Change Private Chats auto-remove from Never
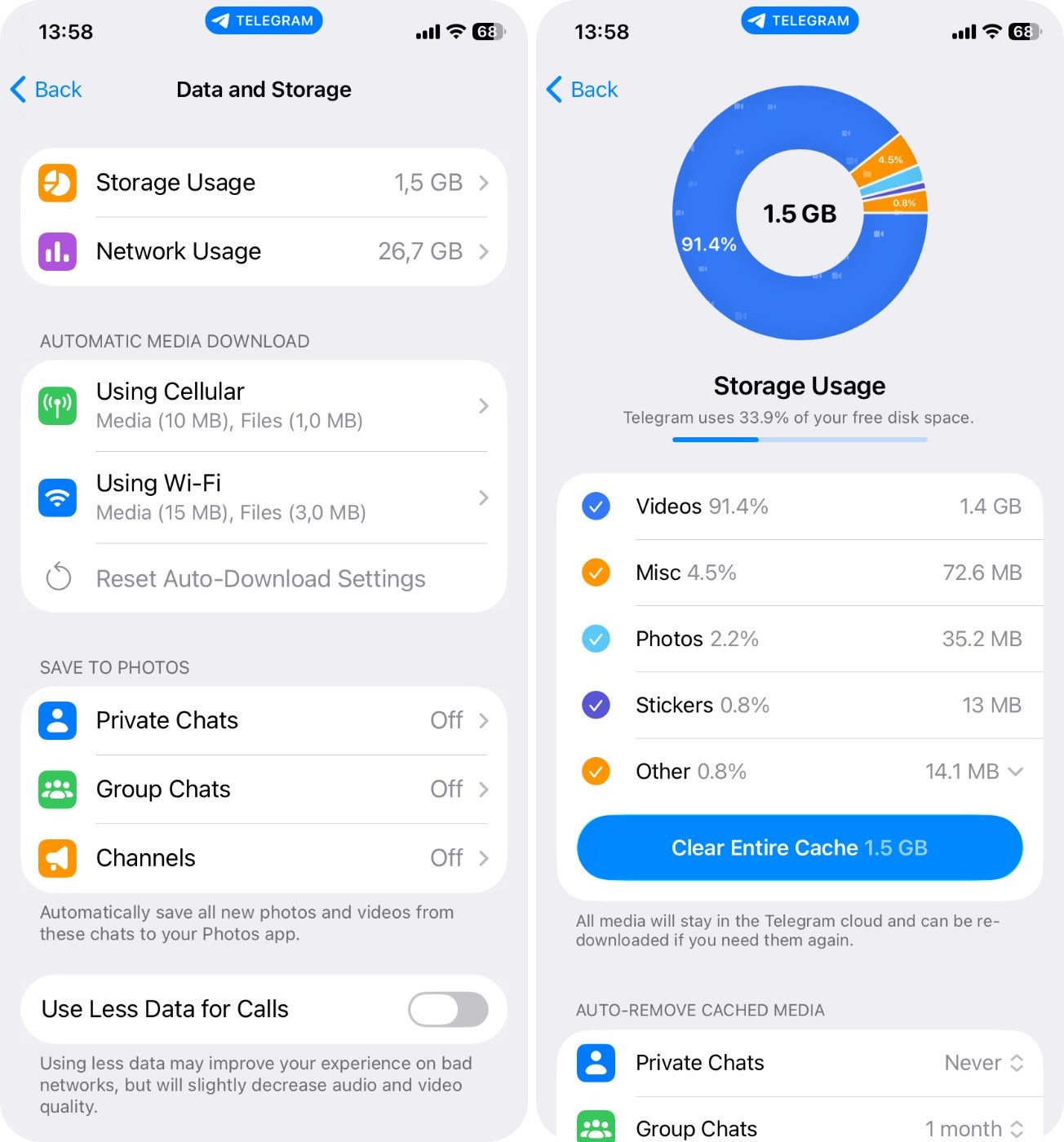The image size is (1064, 1142). 983,1063
